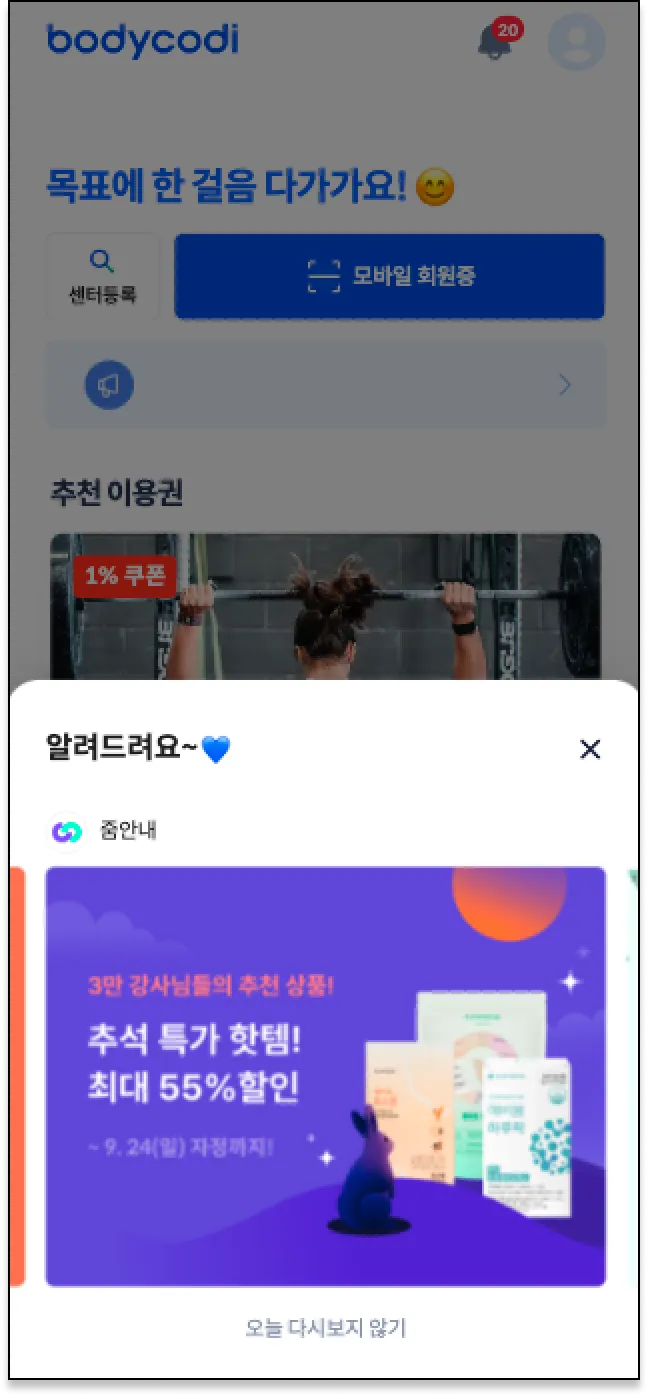Open the notifications bell
The image size is (648, 1396).
(x=495, y=42)
